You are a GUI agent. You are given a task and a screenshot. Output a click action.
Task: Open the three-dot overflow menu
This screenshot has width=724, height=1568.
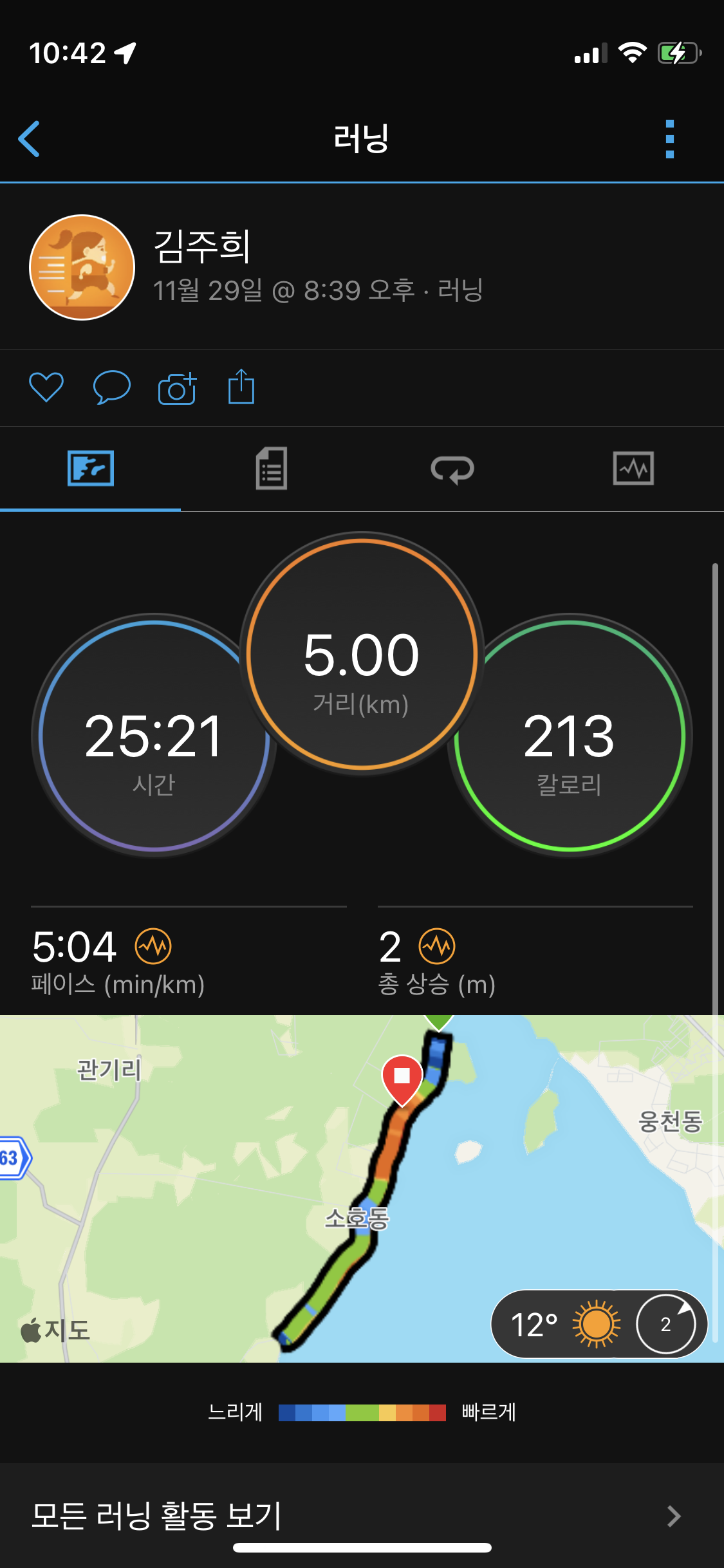(669, 138)
